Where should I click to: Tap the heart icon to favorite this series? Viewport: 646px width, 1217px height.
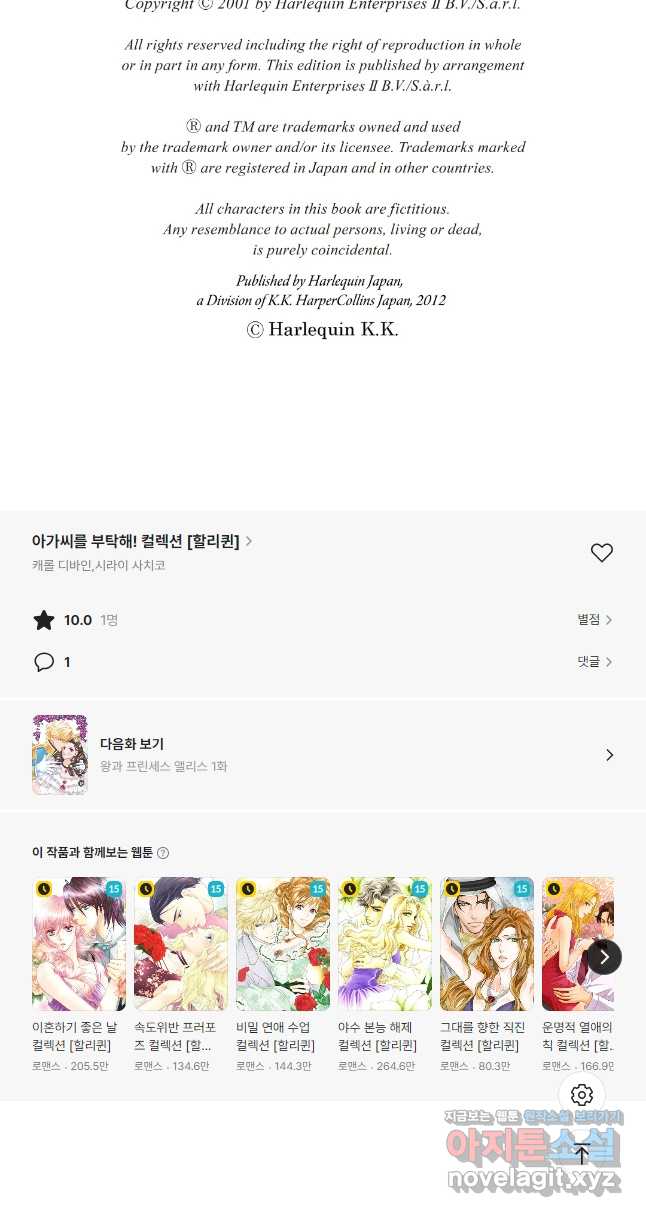tap(601, 553)
